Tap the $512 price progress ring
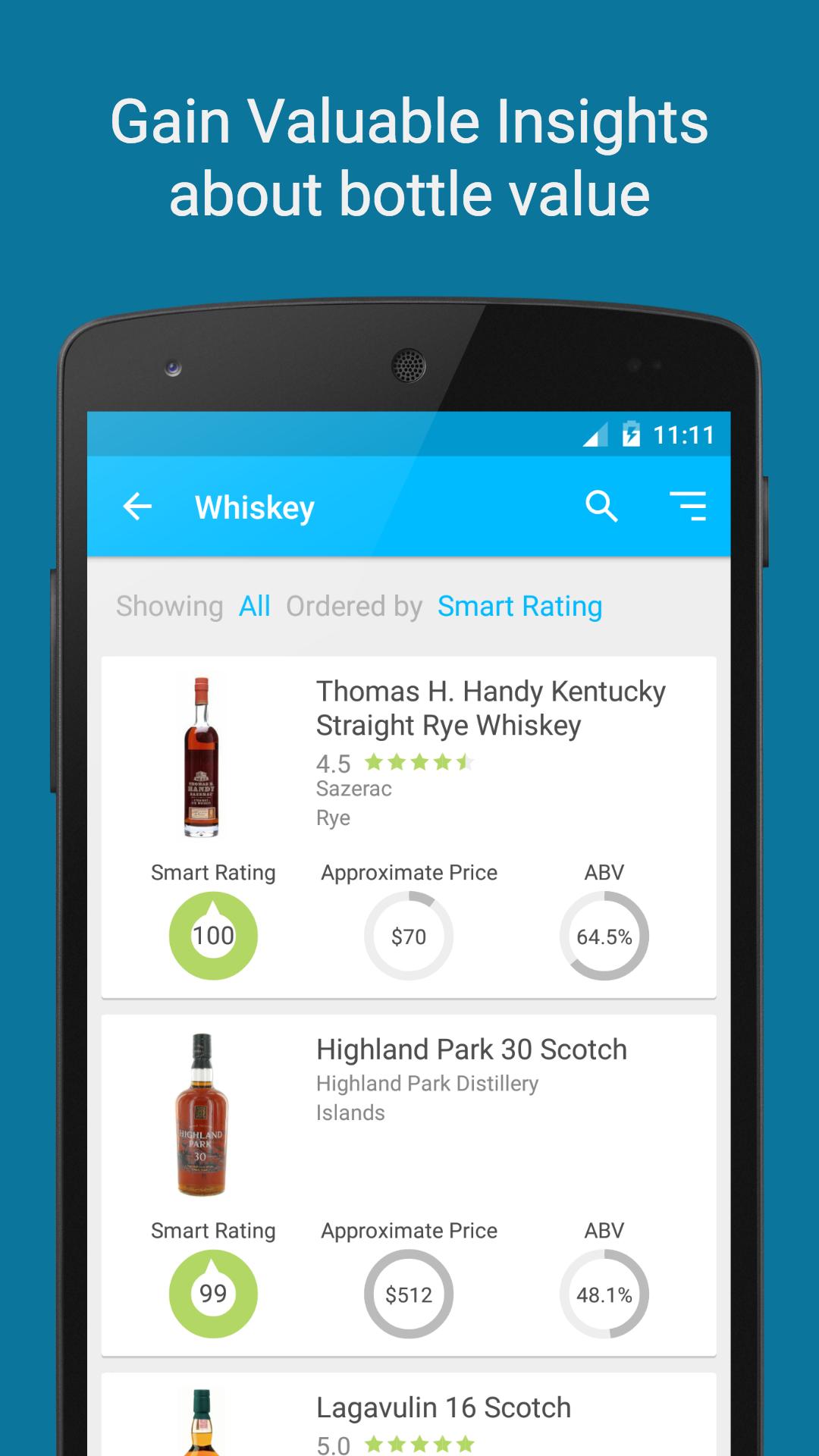Viewport: 819px width, 1456px height. pos(409,1294)
